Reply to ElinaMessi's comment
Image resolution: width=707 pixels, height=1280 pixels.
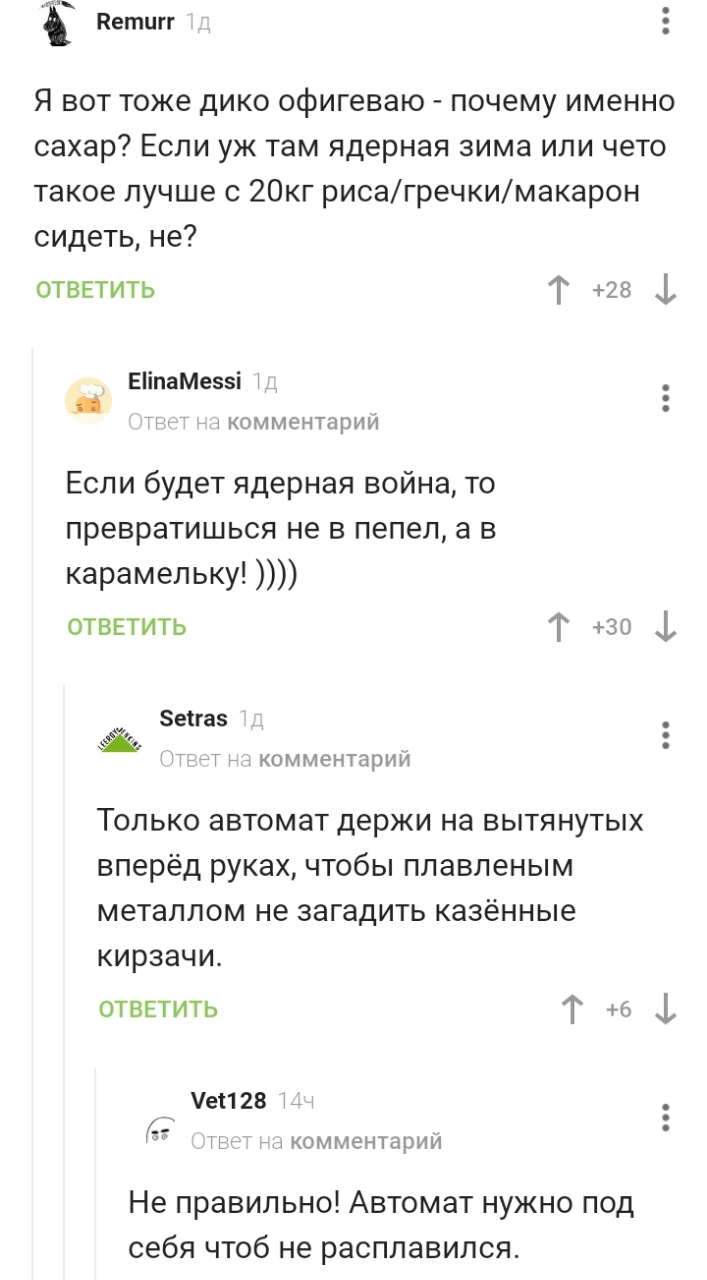click(126, 627)
